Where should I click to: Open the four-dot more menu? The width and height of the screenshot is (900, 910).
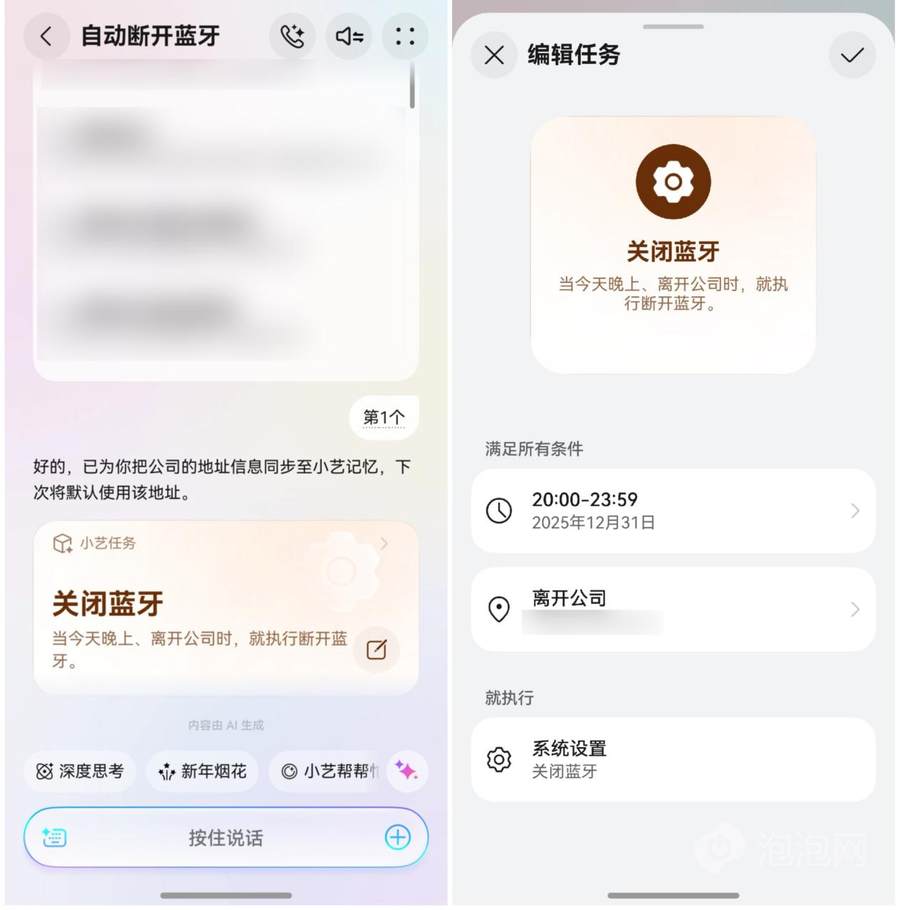(405, 37)
